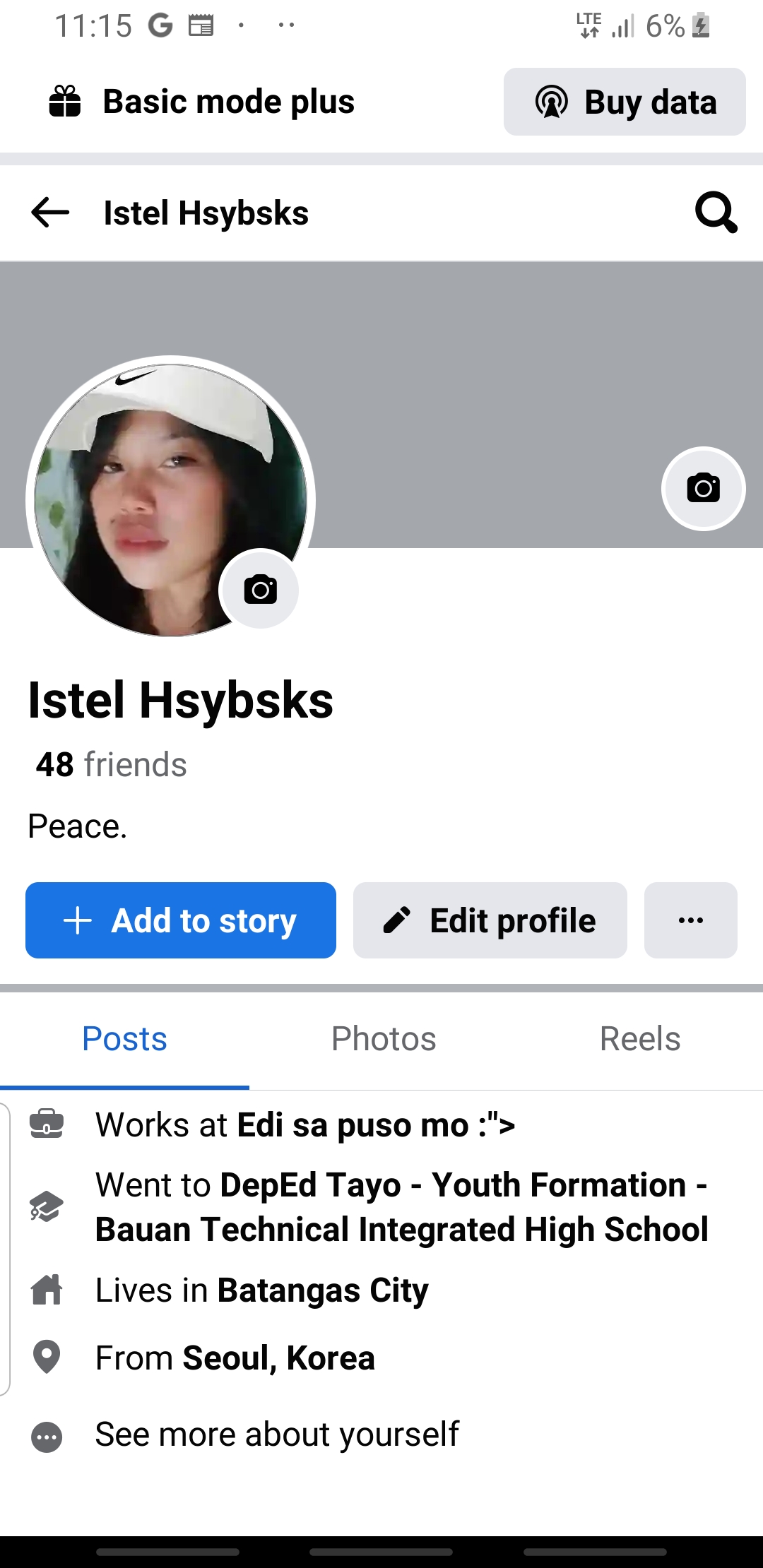Open Batangas City location

coord(322,1290)
